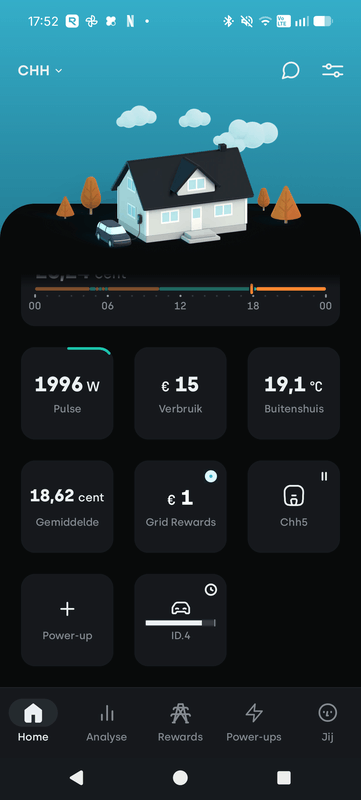The width and height of the screenshot is (361, 800).
Task: Add a new Power-up
Action: coord(67,620)
